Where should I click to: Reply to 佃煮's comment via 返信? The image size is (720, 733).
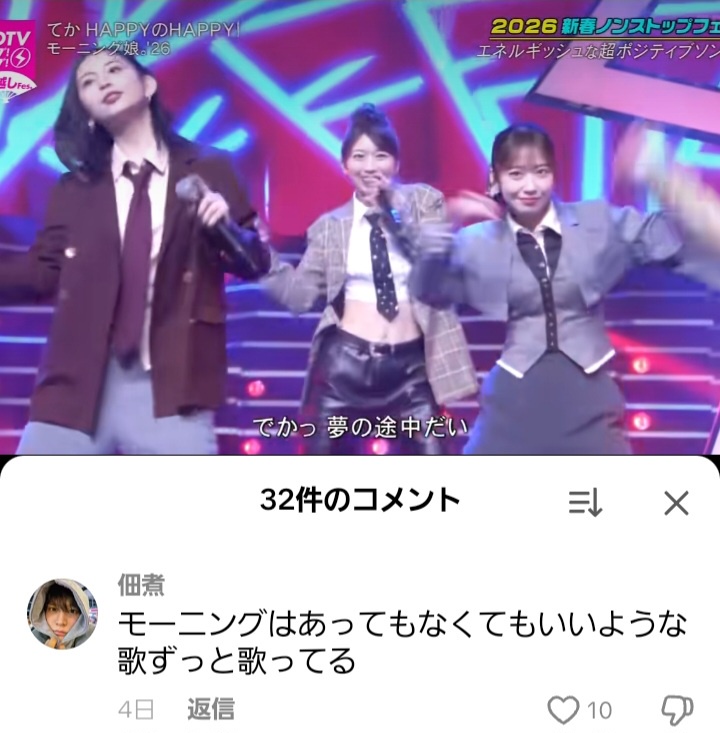210,710
